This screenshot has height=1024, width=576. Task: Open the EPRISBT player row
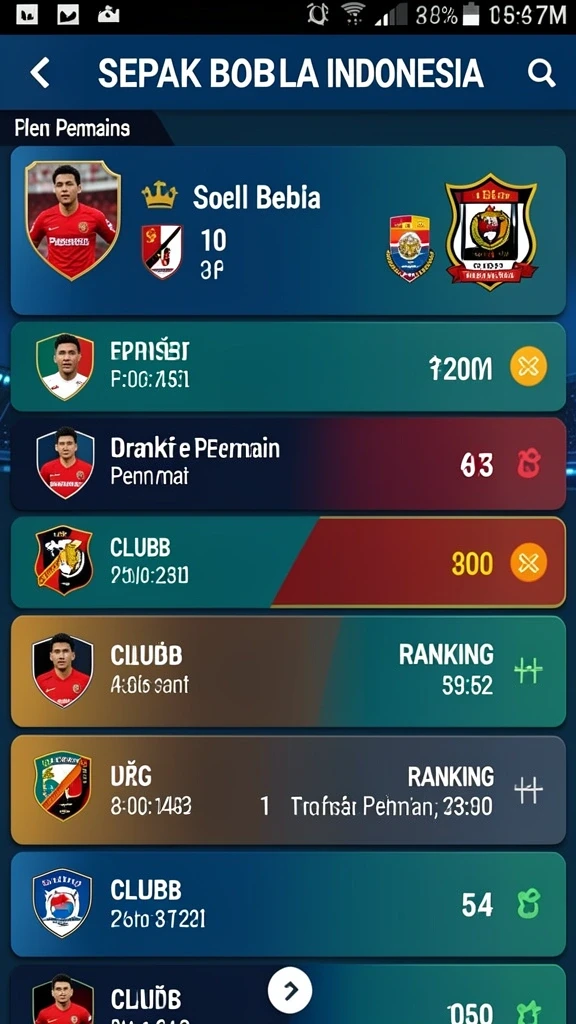coord(288,366)
